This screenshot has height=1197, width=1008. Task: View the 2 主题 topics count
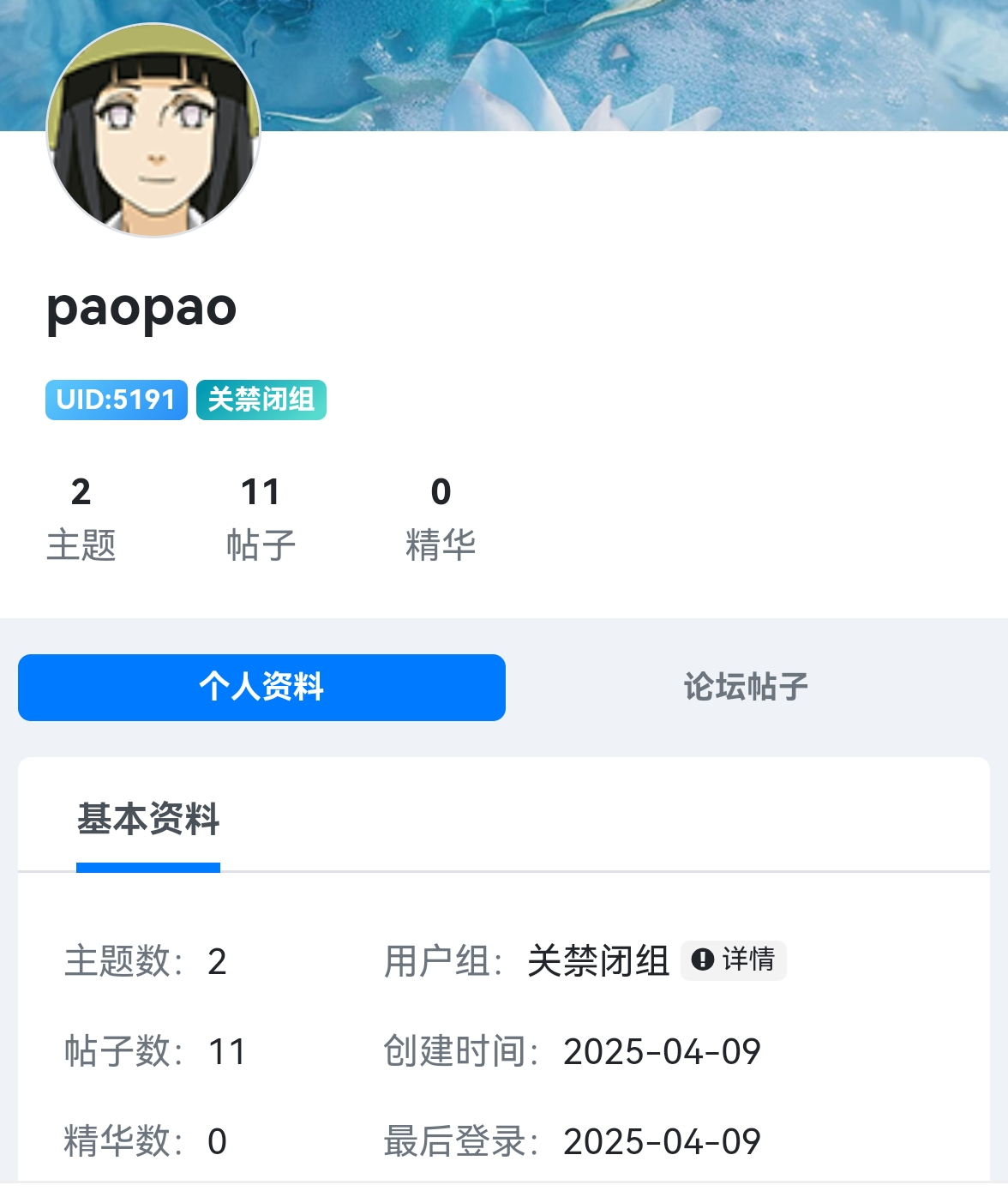tap(81, 519)
